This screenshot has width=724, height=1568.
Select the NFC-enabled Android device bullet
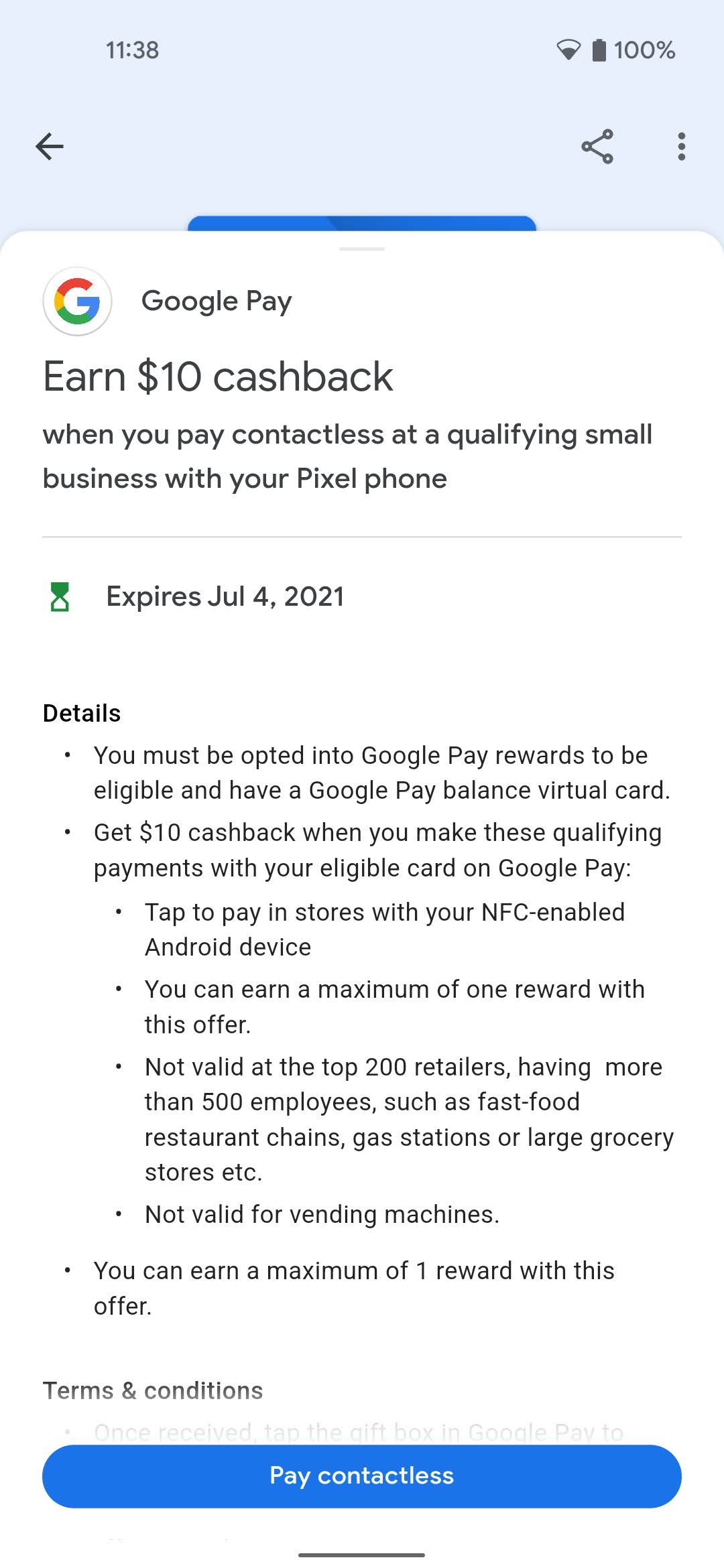[x=384, y=929]
